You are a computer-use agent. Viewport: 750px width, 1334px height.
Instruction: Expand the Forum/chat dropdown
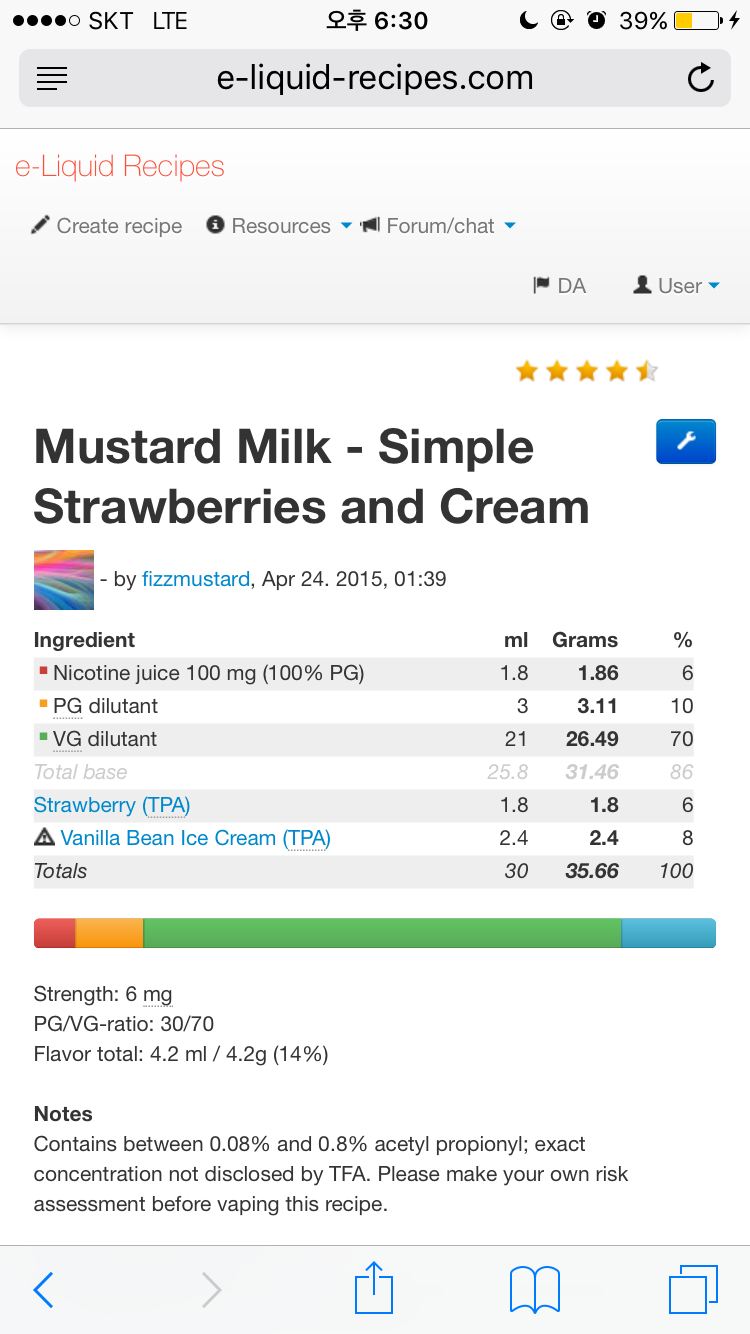[439, 226]
